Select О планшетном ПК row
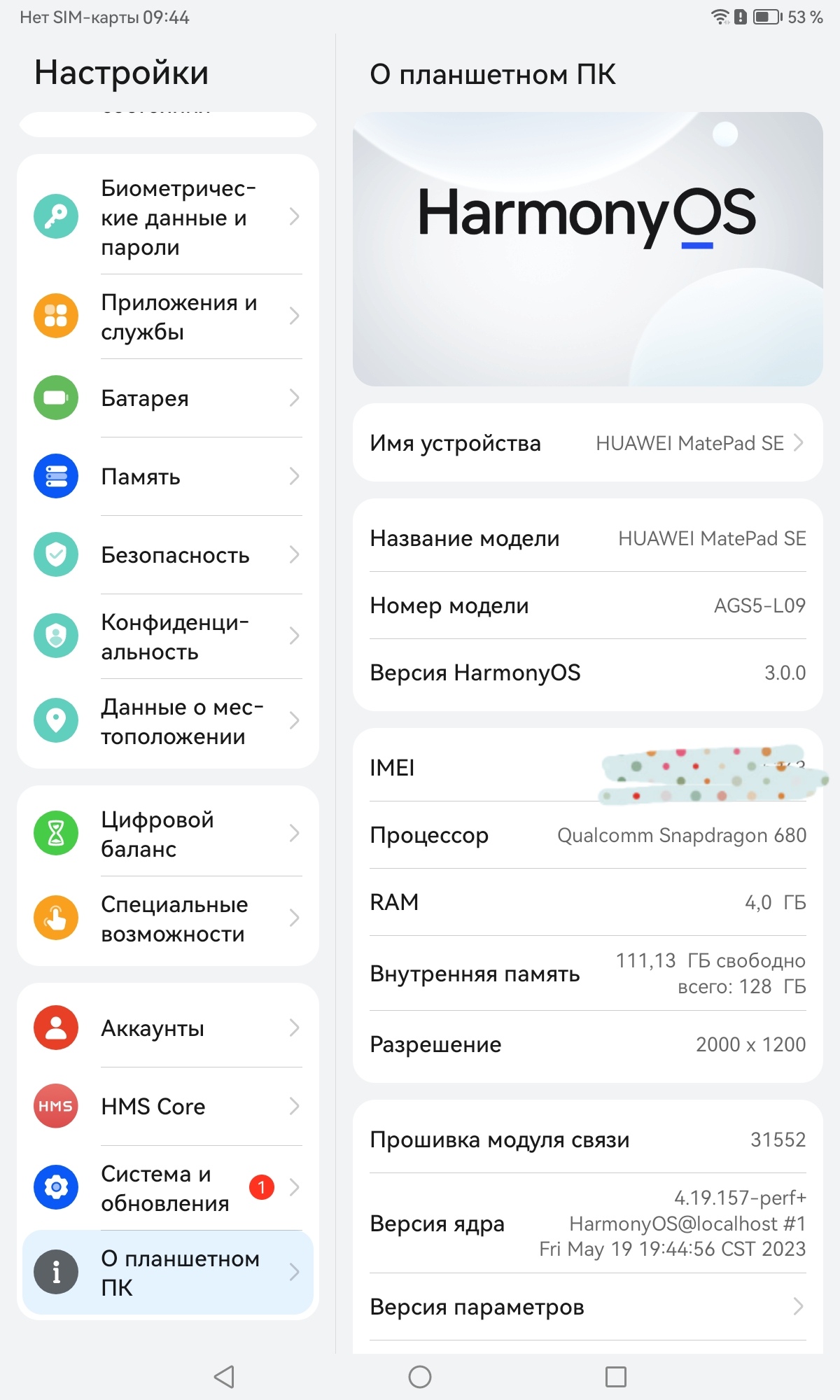 pyautogui.click(x=168, y=1273)
